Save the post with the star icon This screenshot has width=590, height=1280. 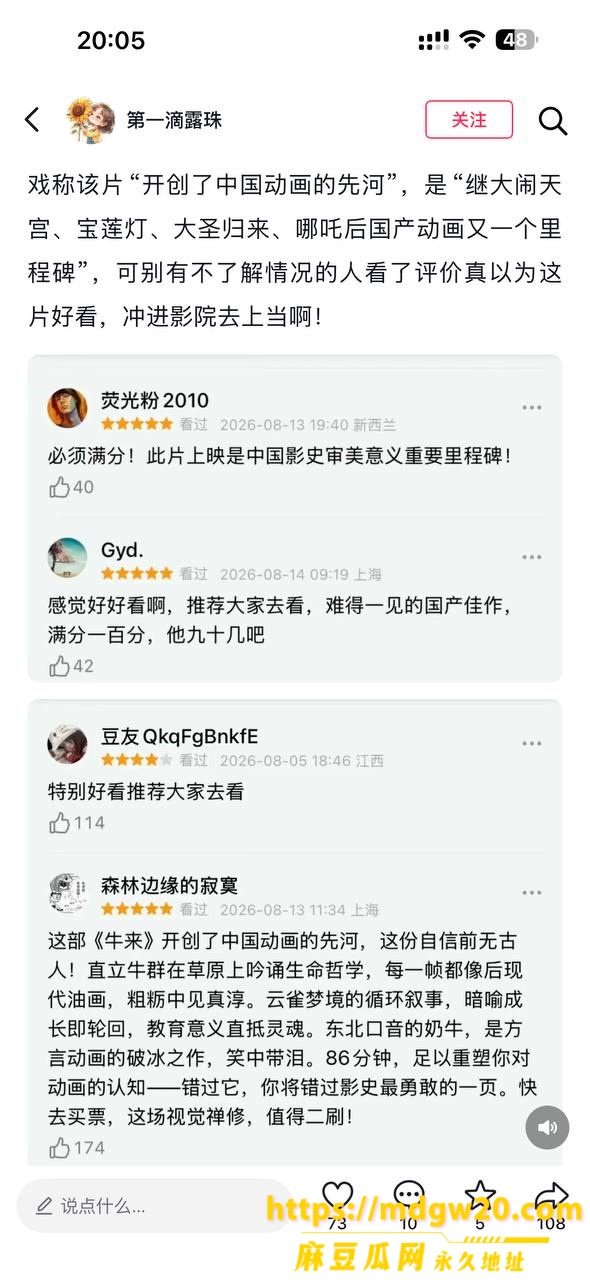tap(480, 1196)
